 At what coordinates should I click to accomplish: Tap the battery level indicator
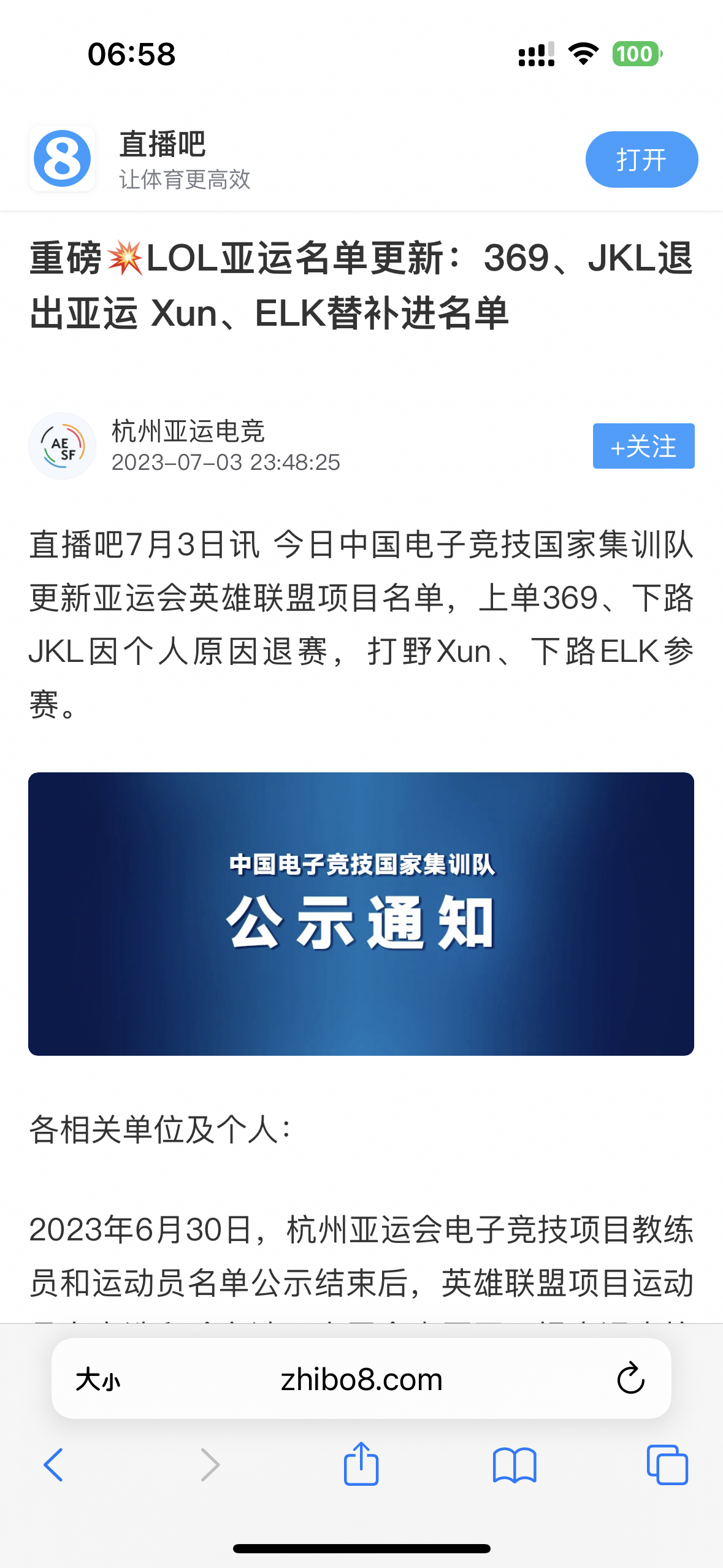coord(635,54)
